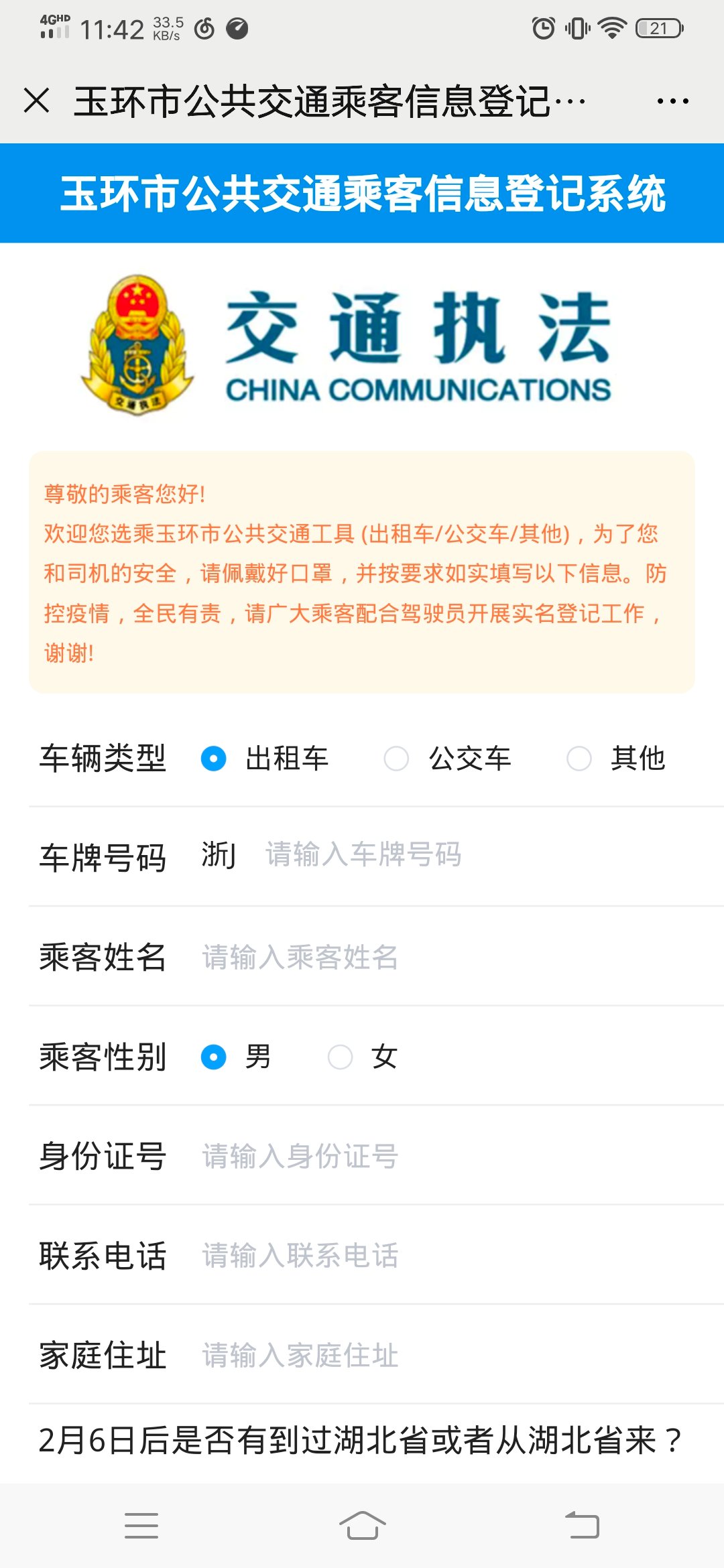This screenshot has height=1568, width=724.
Task: Select 公交车 as vehicle type
Action: 396,759
